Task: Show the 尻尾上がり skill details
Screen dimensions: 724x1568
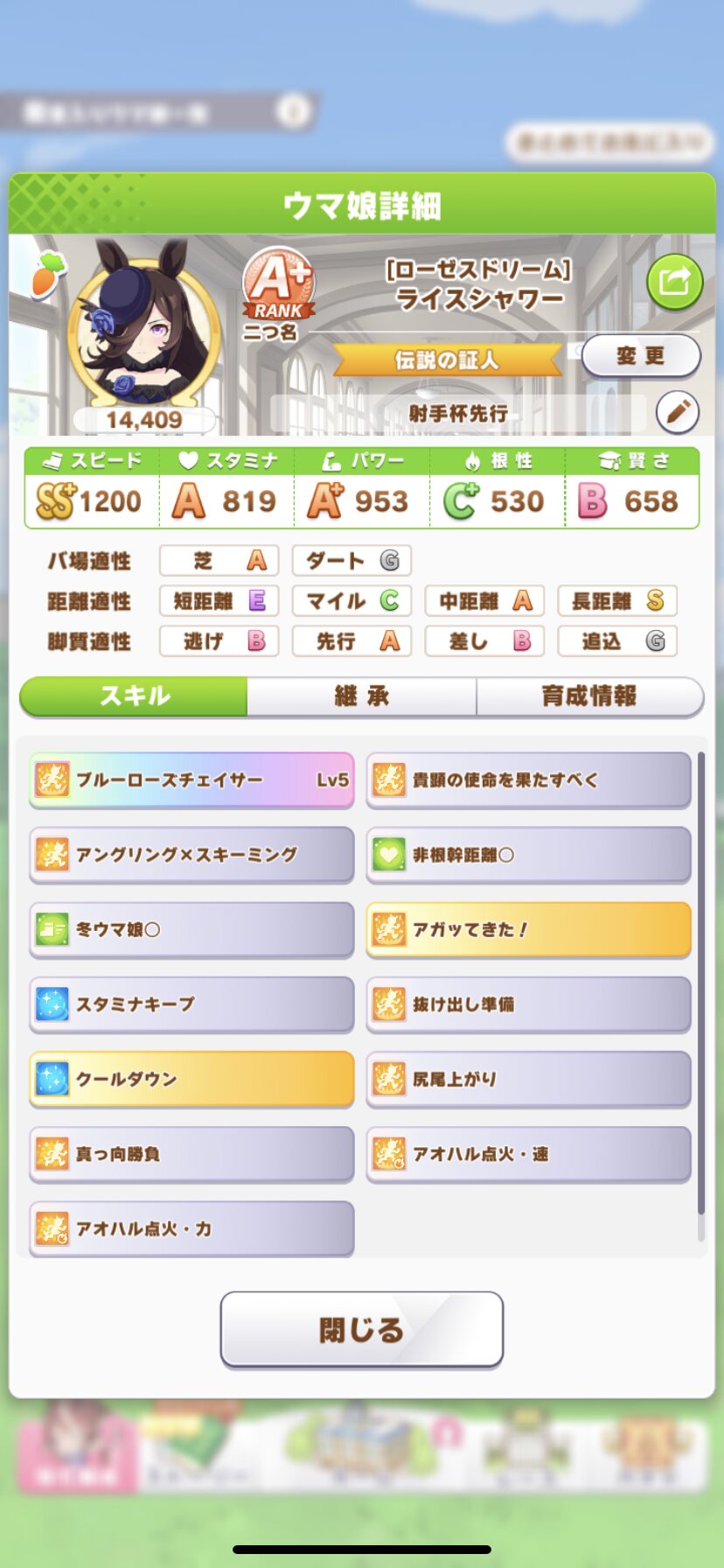Action: click(528, 1079)
